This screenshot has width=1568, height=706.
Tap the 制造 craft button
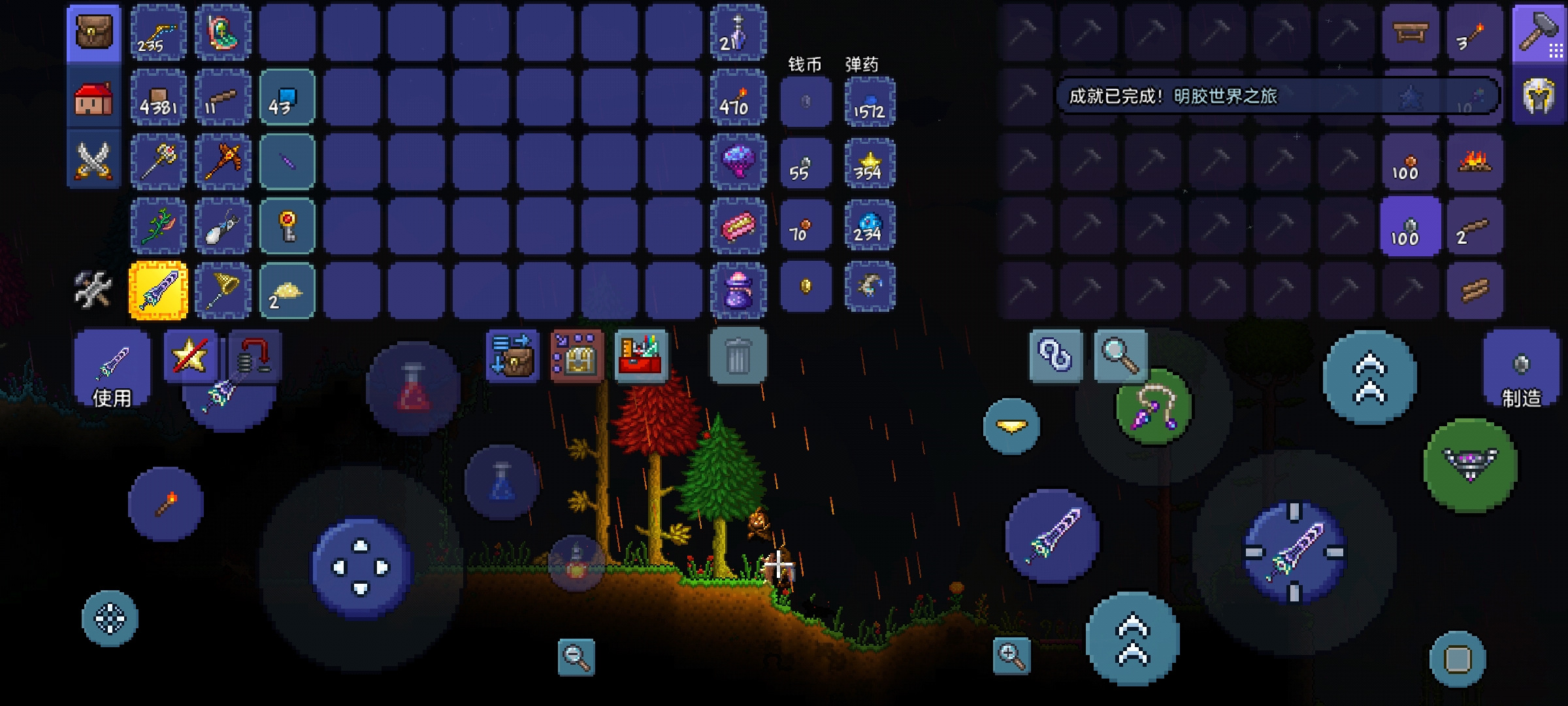pos(1521,371)
